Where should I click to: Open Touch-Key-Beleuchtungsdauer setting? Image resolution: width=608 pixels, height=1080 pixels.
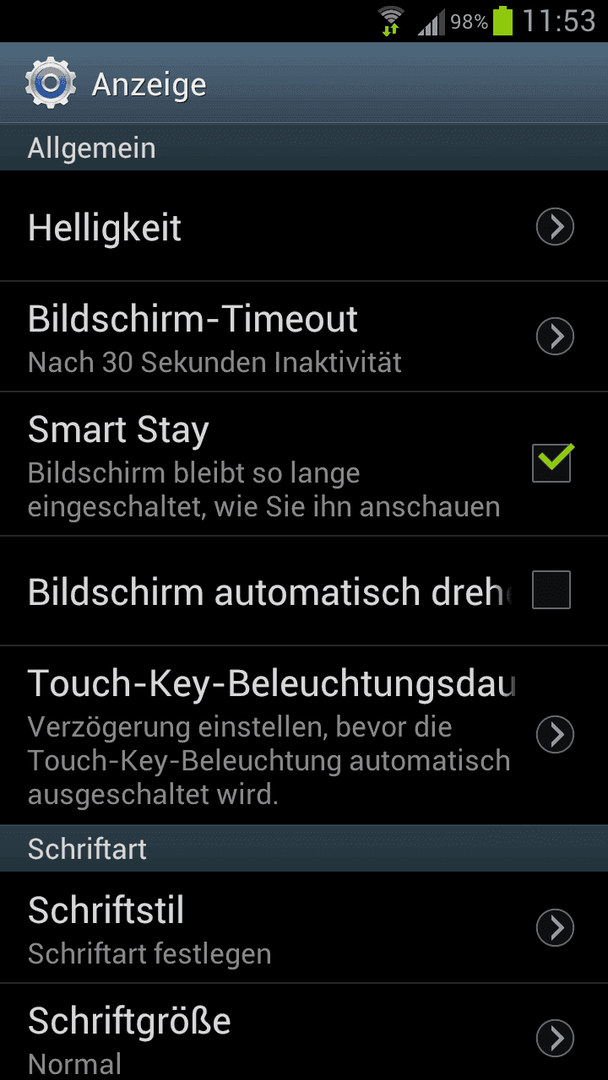[304, 735]
